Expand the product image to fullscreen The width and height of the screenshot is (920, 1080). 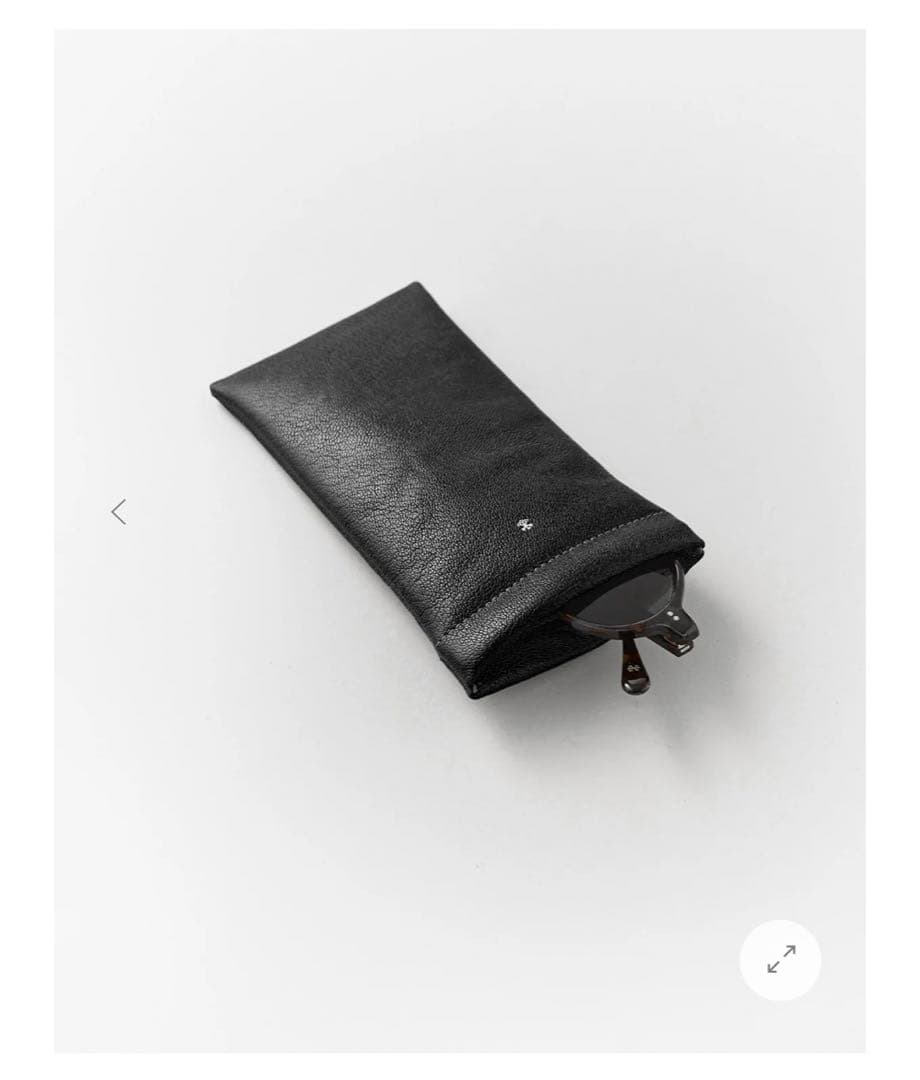point(780,959)
